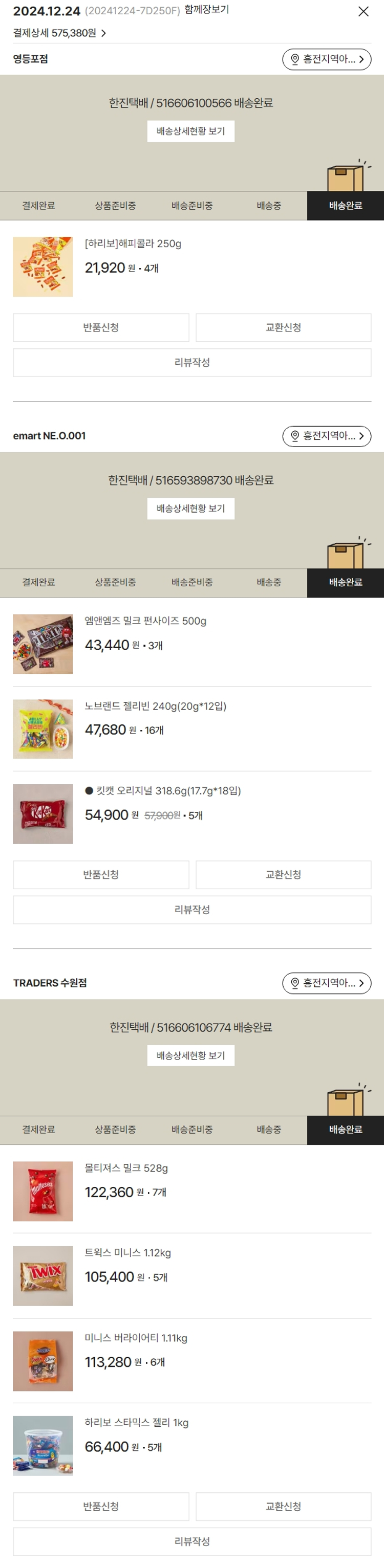
Task: Close the order detail screen
Action: coord(364,12)
